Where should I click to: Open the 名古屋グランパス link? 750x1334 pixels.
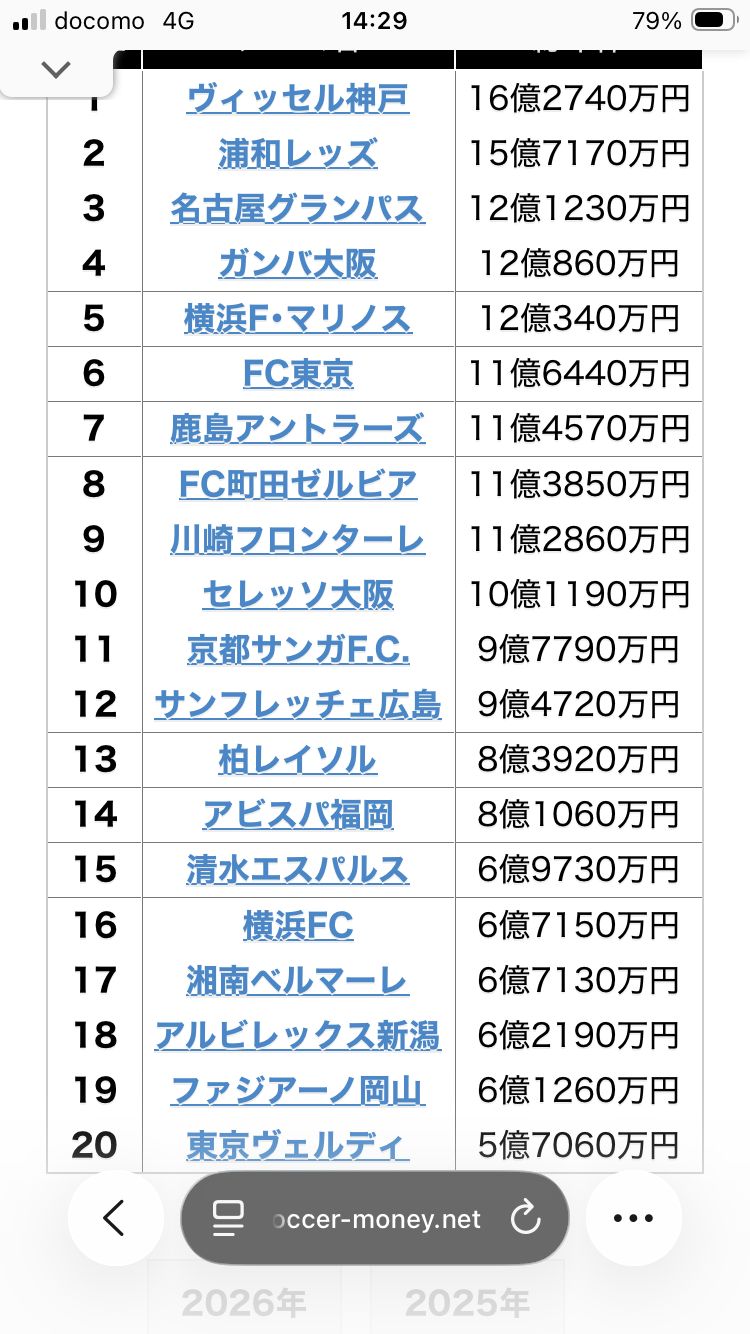(x=297, y=209)
